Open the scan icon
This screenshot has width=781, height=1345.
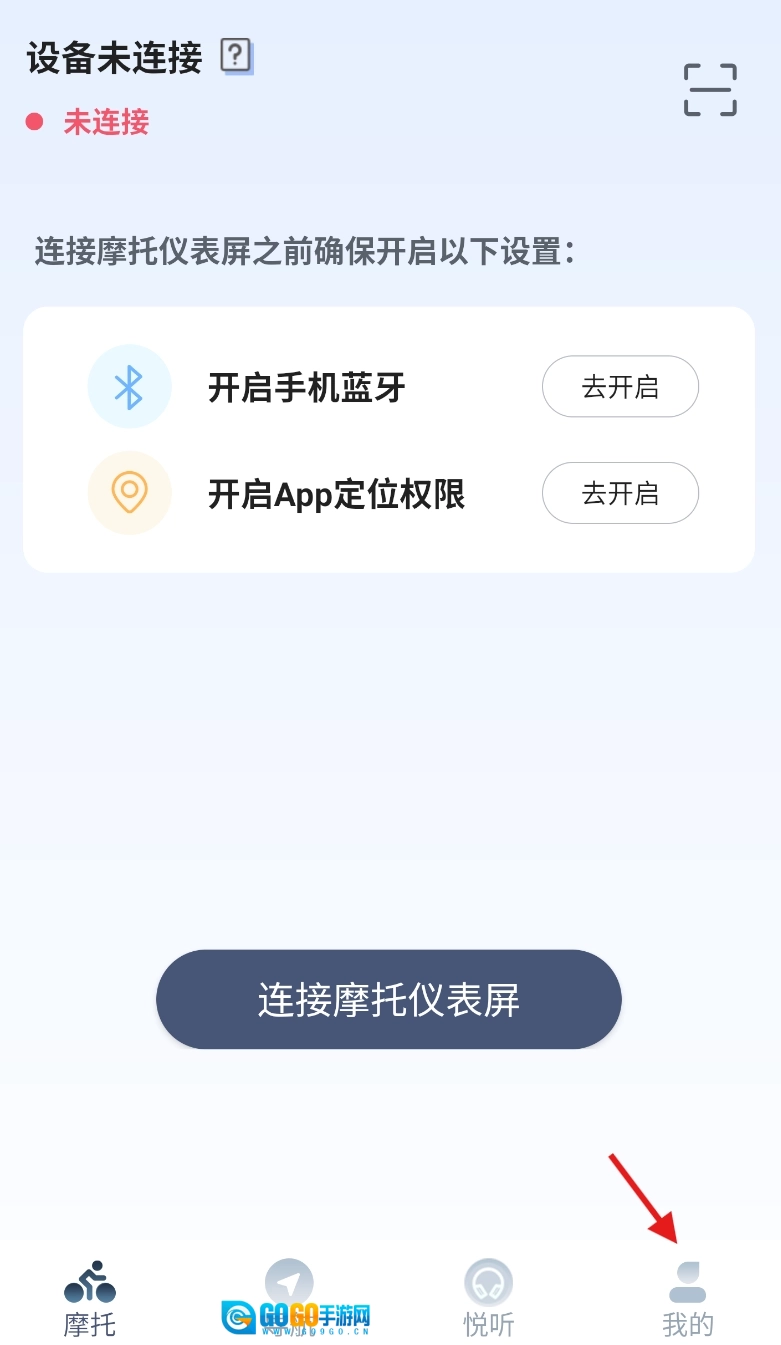710,90
